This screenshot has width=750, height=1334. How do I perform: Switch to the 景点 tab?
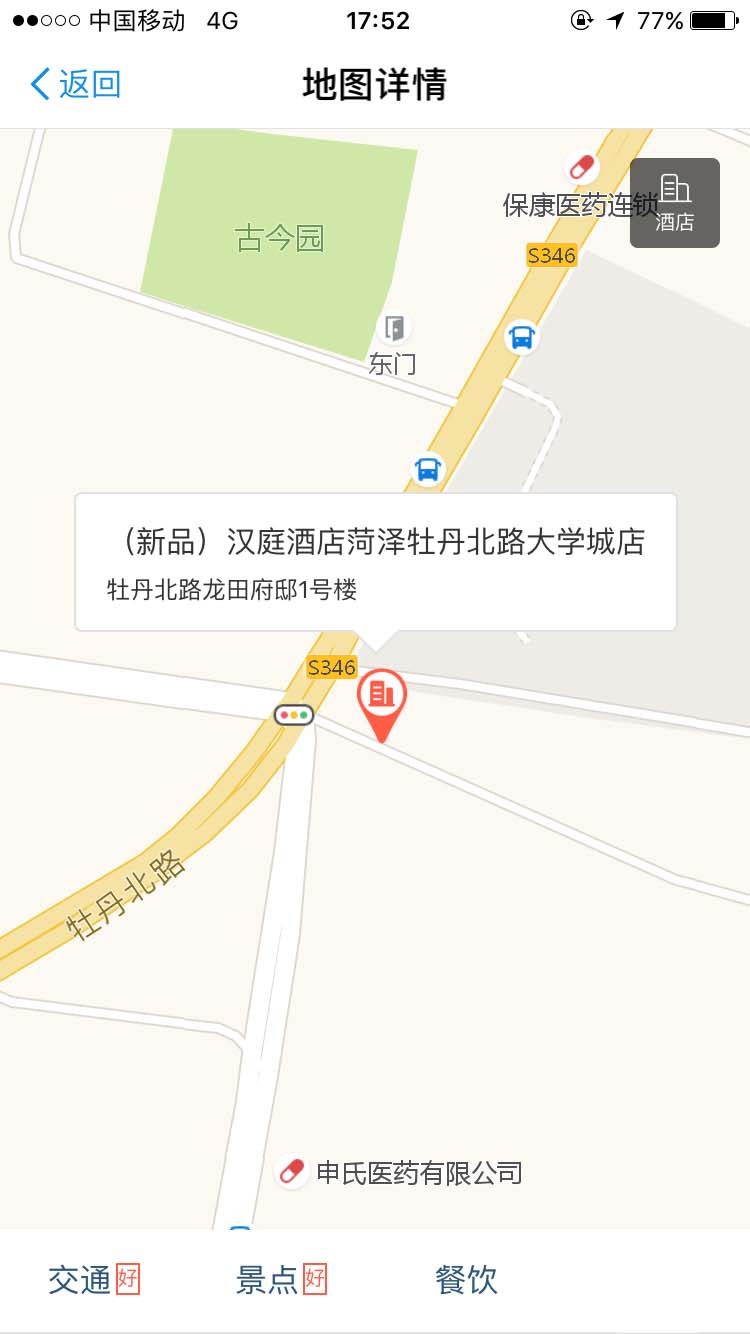click(x=280, y=1279)
